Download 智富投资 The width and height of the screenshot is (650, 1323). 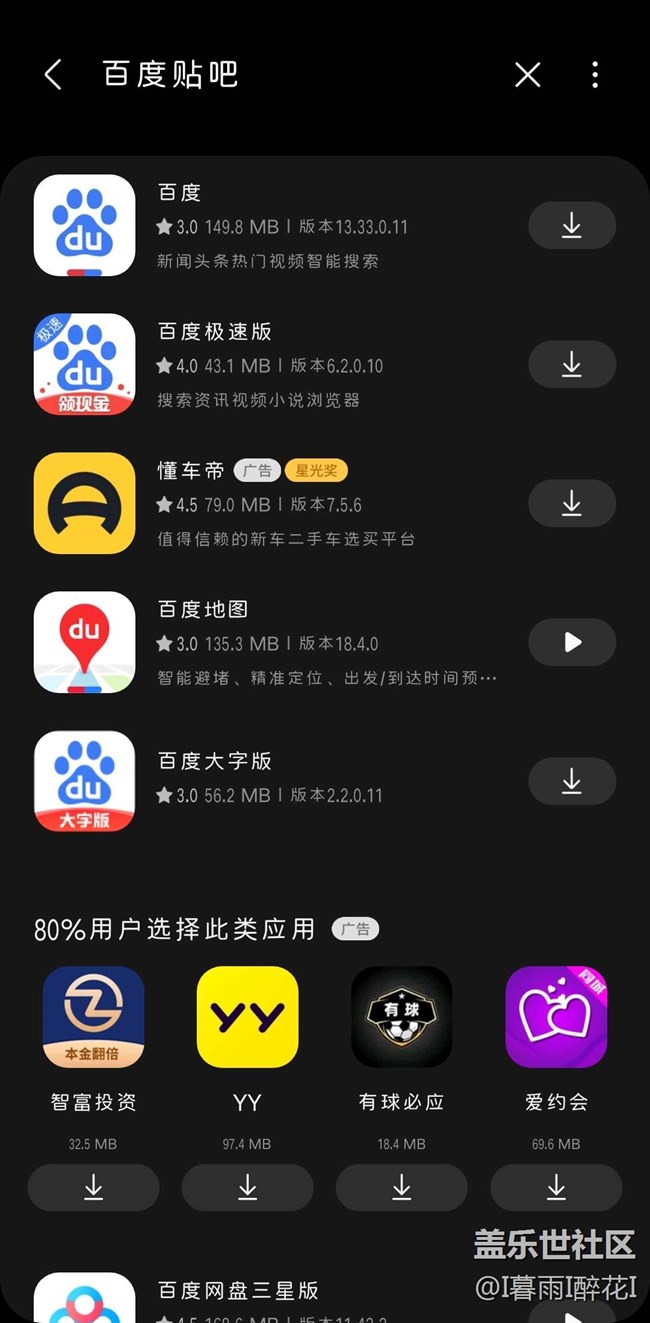pyautogui.click(x=93, y=1187)
